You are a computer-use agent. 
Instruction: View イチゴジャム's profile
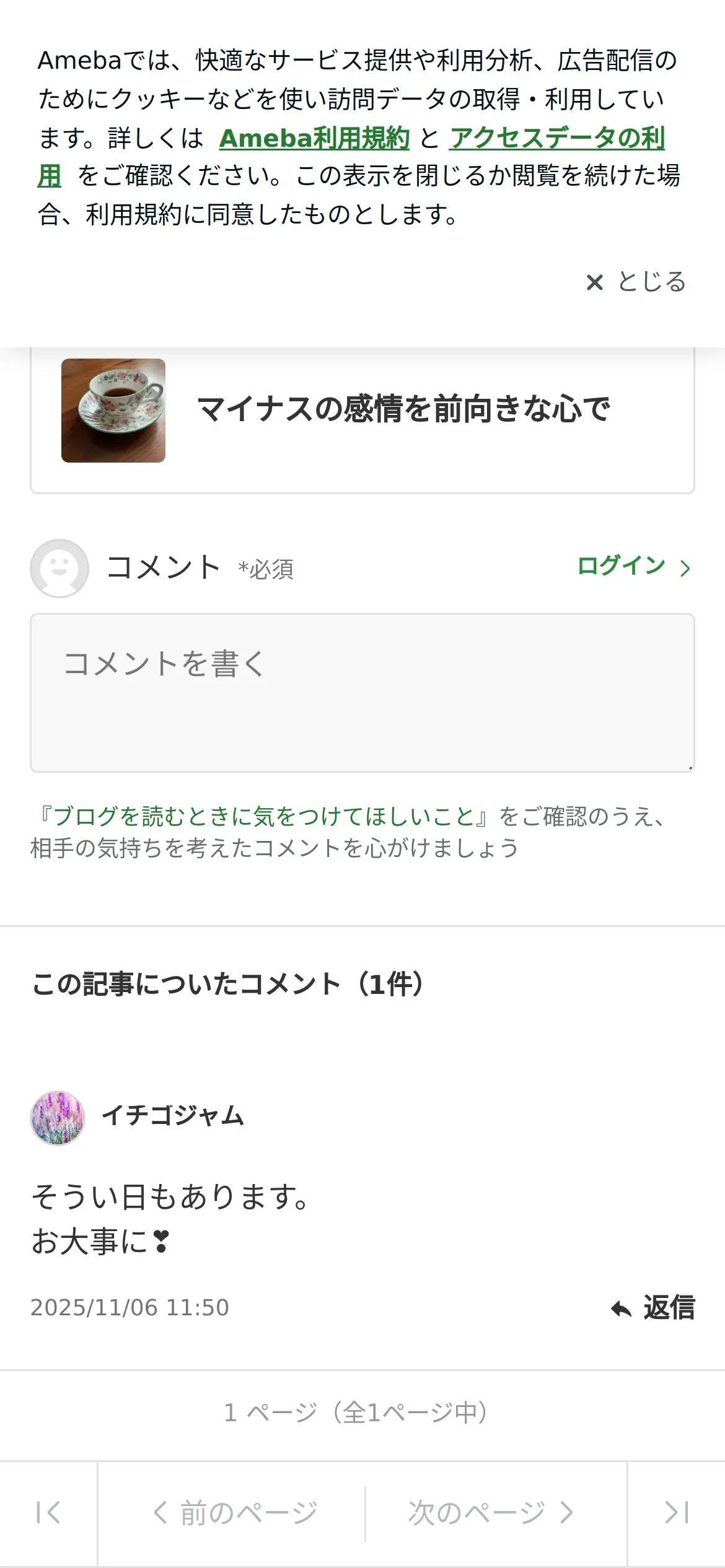172,1116
